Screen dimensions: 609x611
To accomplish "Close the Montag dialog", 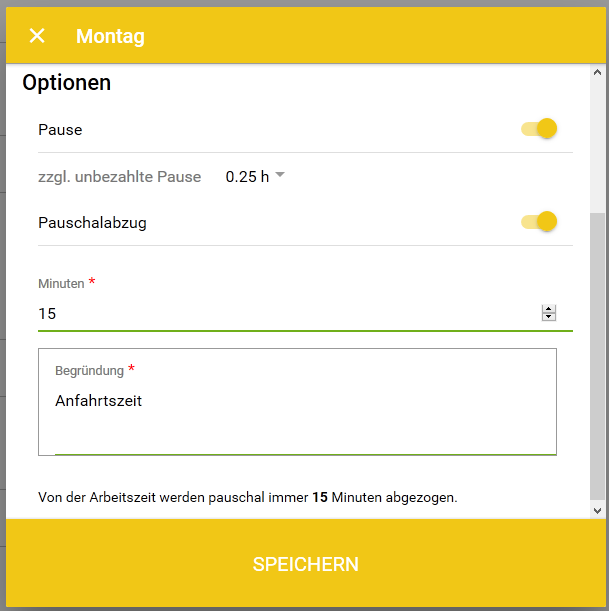I will click(x=37, y=36).
